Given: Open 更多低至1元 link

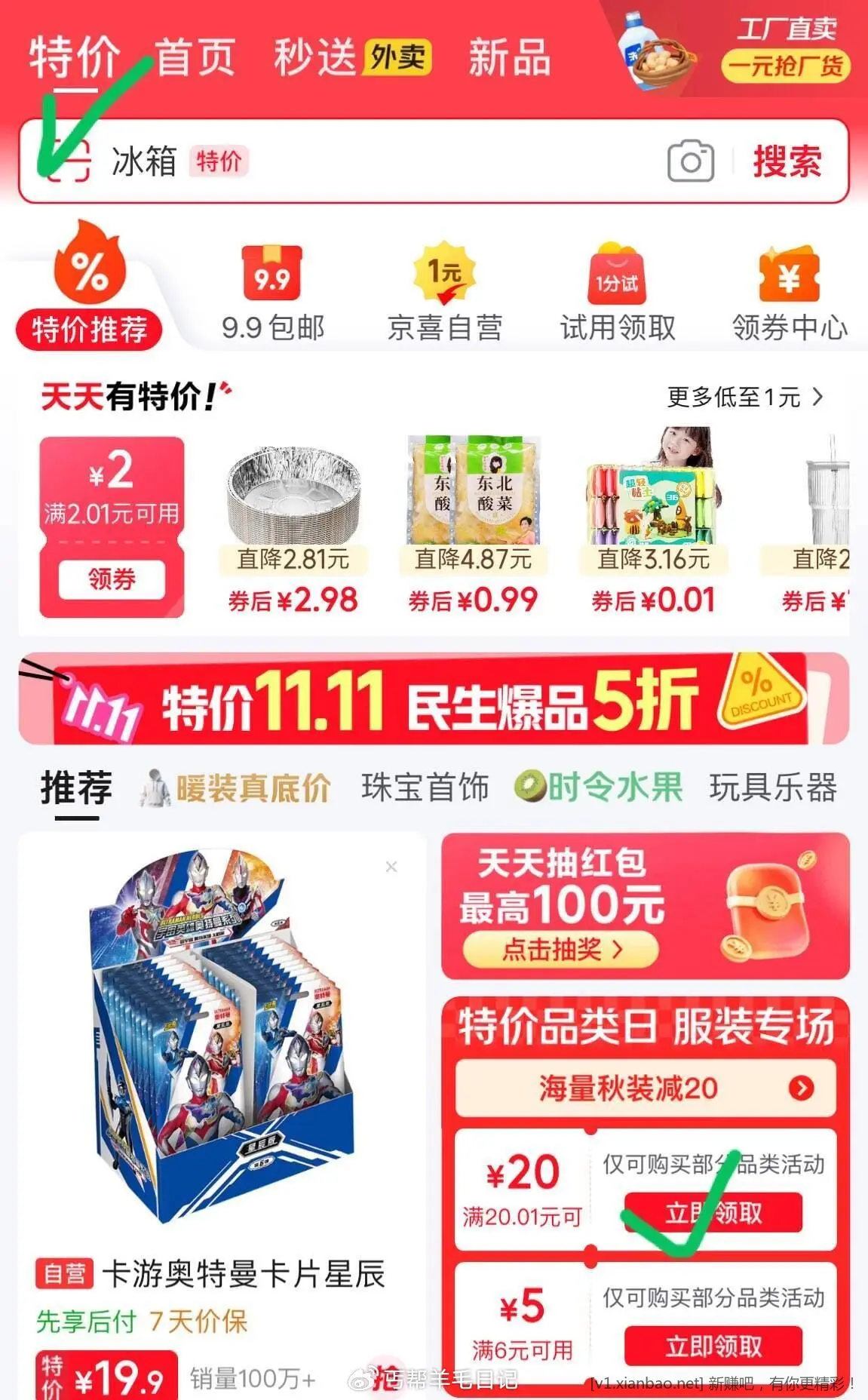Looking at the screenshot, I should tap(744, 397).
